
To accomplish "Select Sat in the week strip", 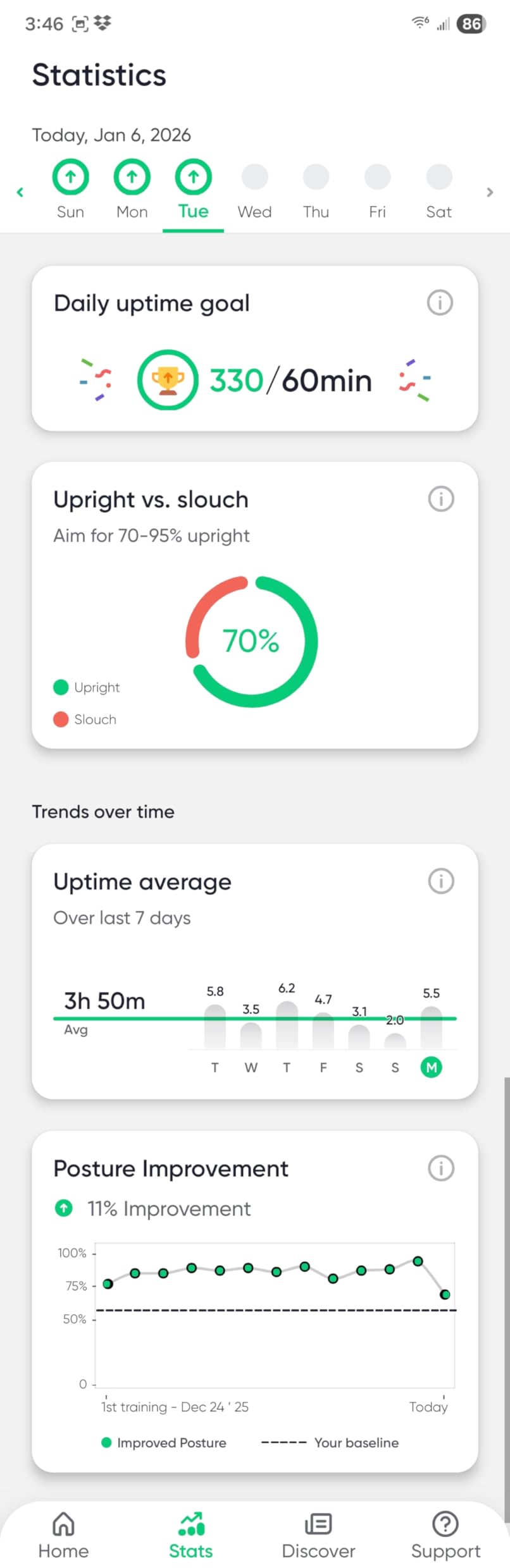I will click(x=438, y=189).
